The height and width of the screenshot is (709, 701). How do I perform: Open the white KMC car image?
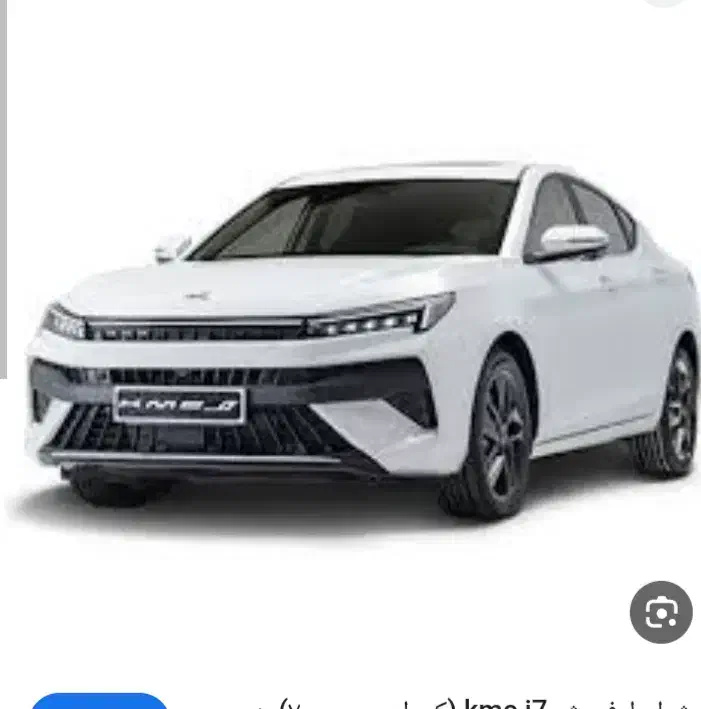tap(360, 340)
